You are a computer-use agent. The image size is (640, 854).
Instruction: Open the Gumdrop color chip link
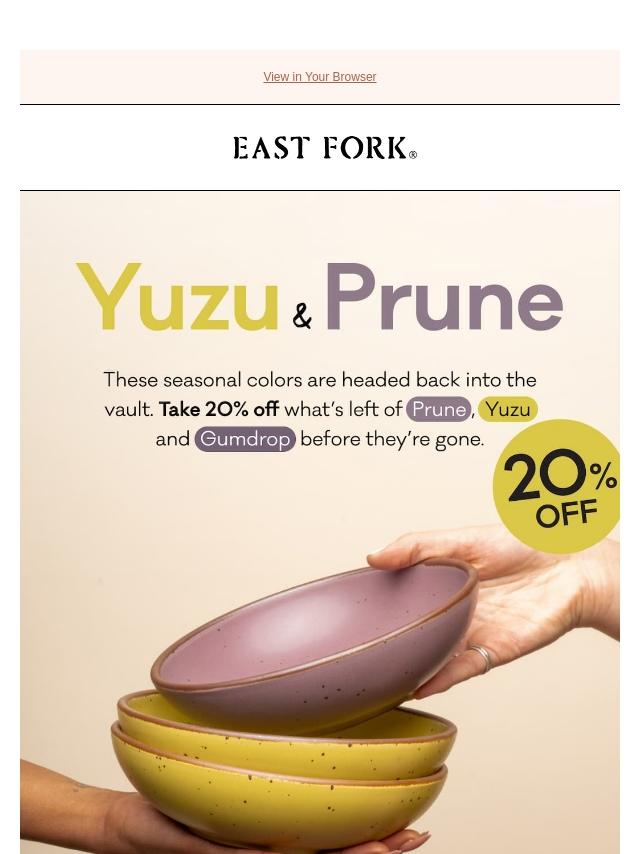point(245,439)
